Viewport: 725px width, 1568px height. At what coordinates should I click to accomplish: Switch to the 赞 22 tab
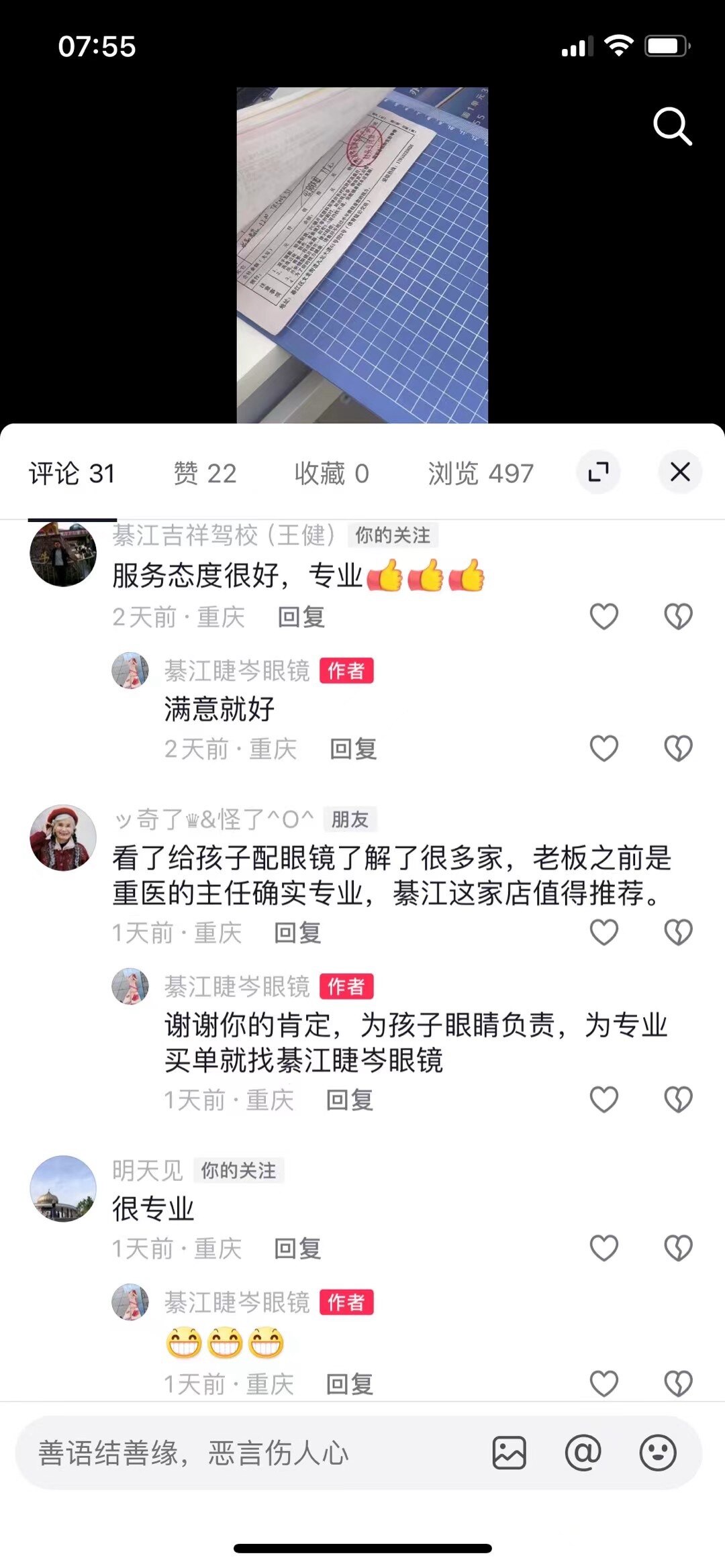point(205,474)
